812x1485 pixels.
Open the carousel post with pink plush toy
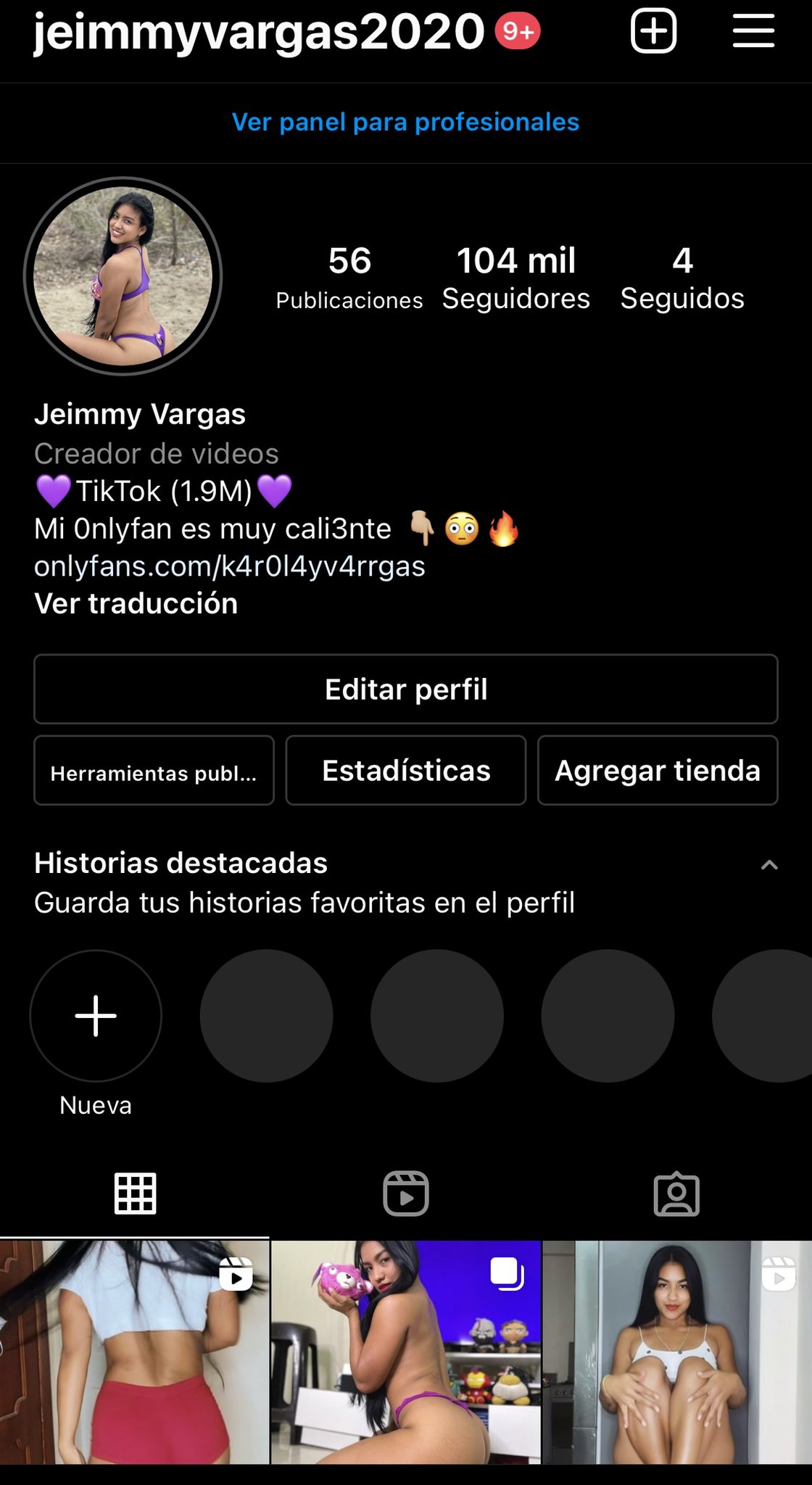pyautogui.click(x=406, y=1352)
